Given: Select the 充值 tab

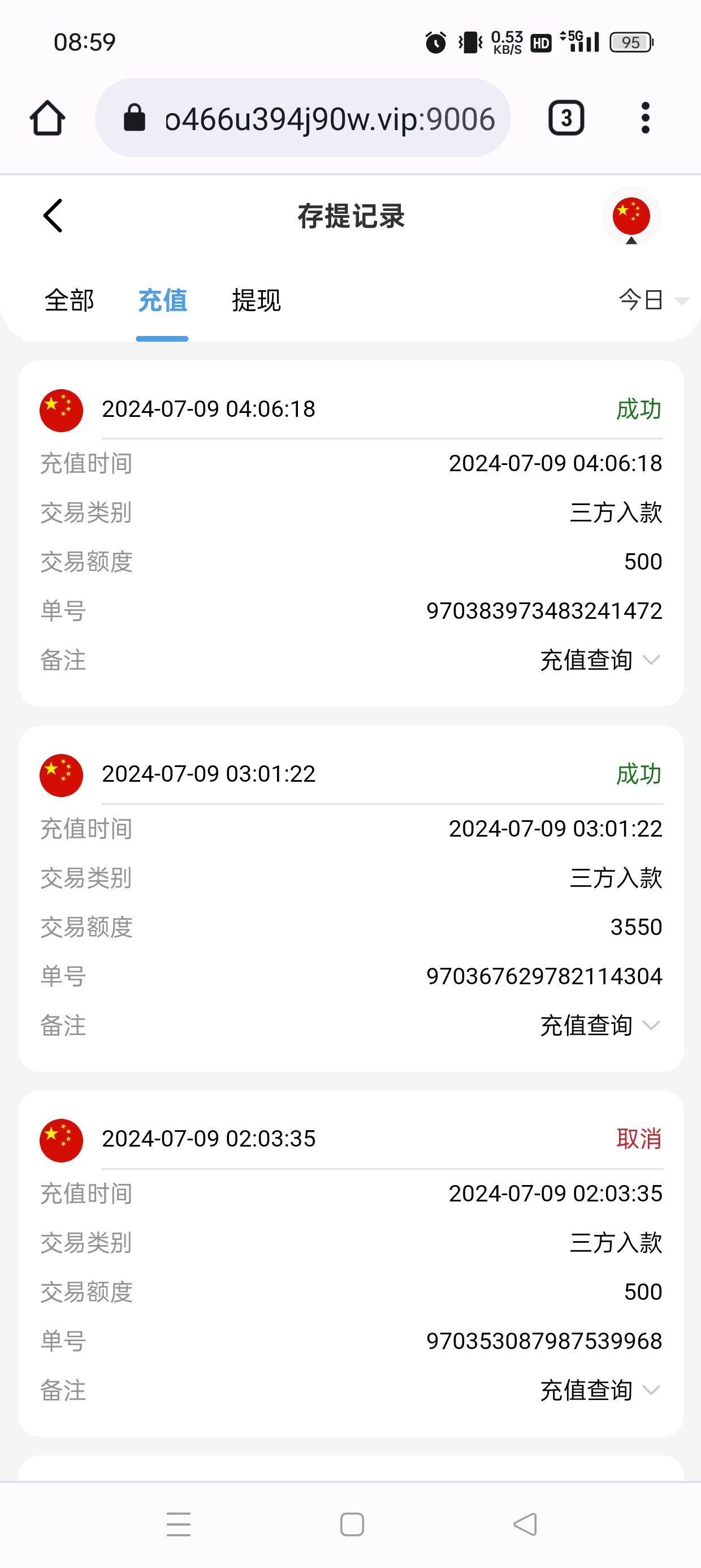Looking at the screenshot, I should [162, 301].
